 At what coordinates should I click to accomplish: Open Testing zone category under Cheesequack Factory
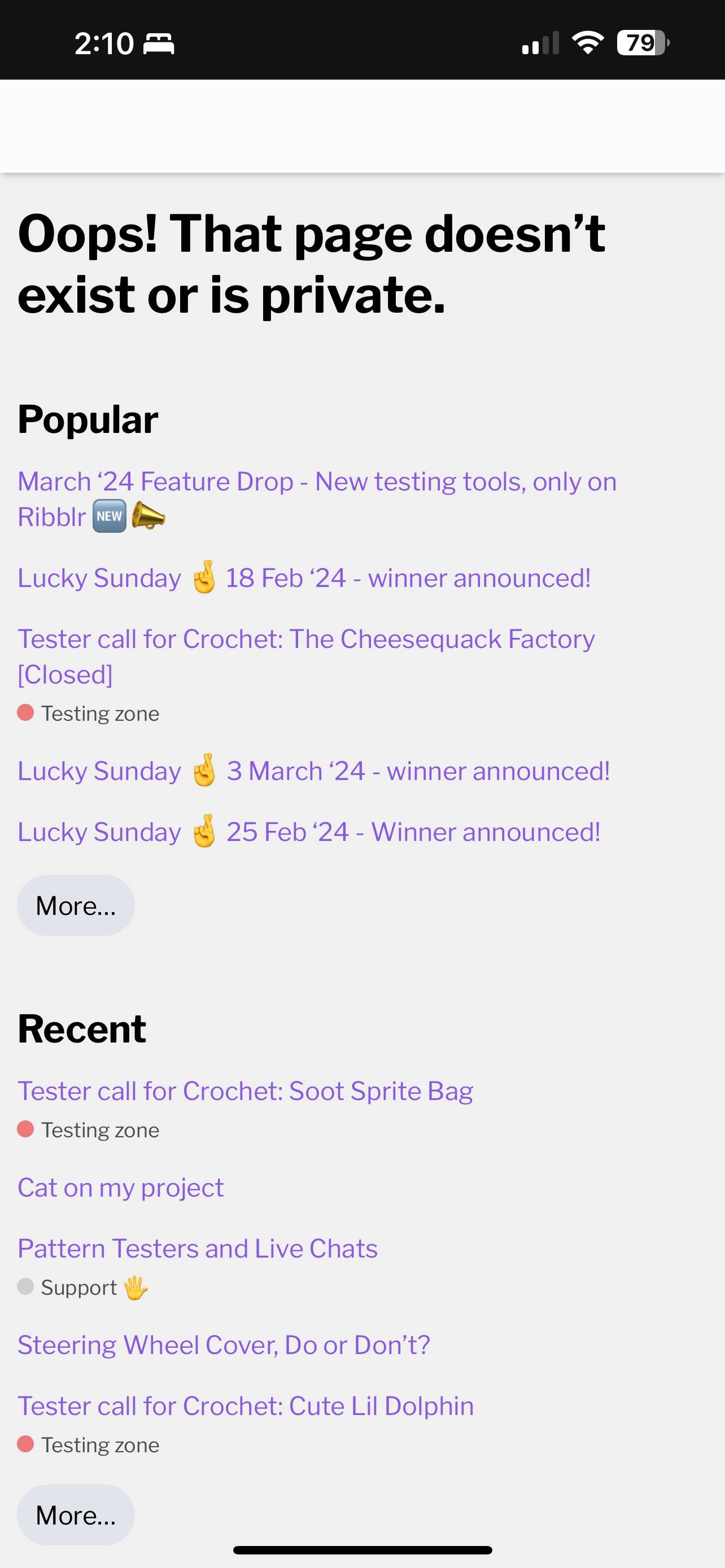pos(88,713)
